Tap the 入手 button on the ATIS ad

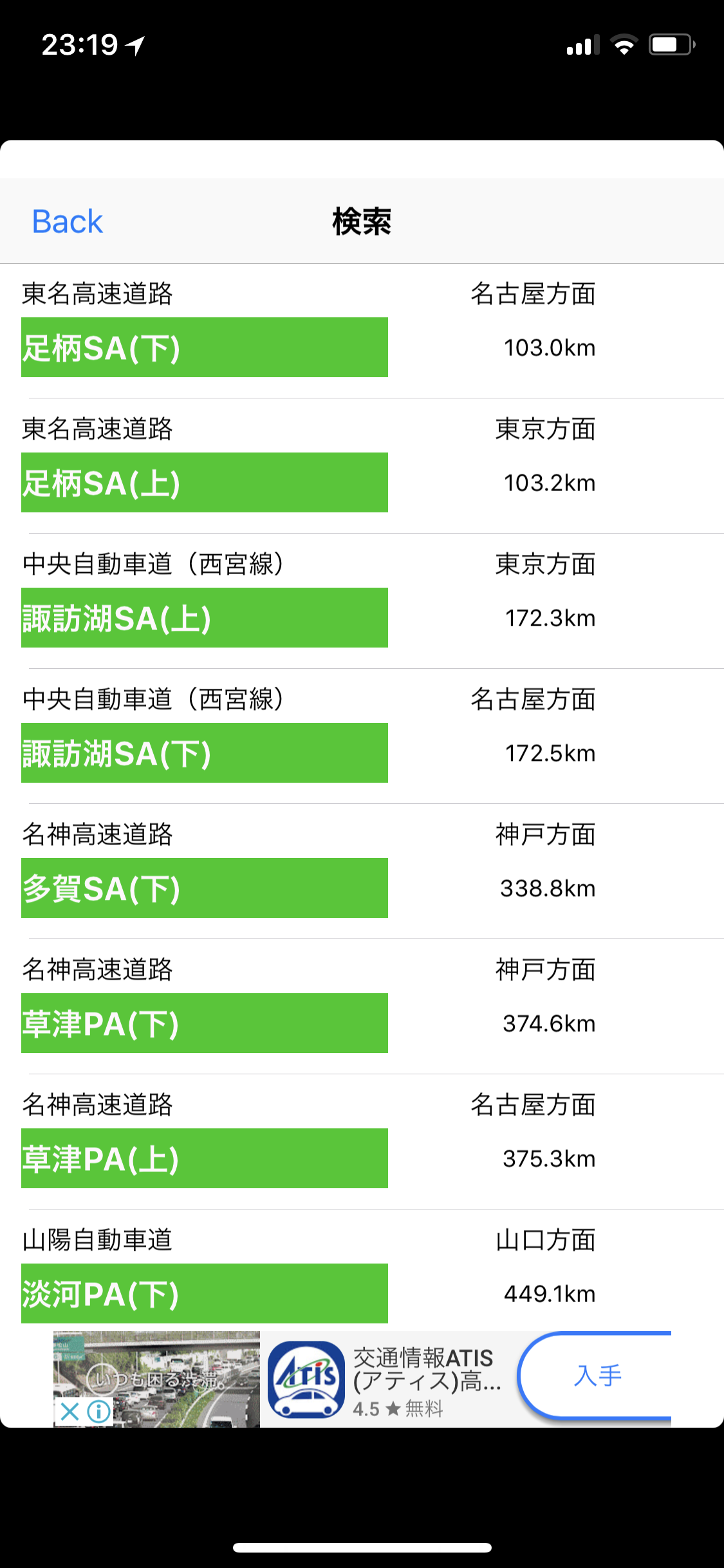(596, 1376)
